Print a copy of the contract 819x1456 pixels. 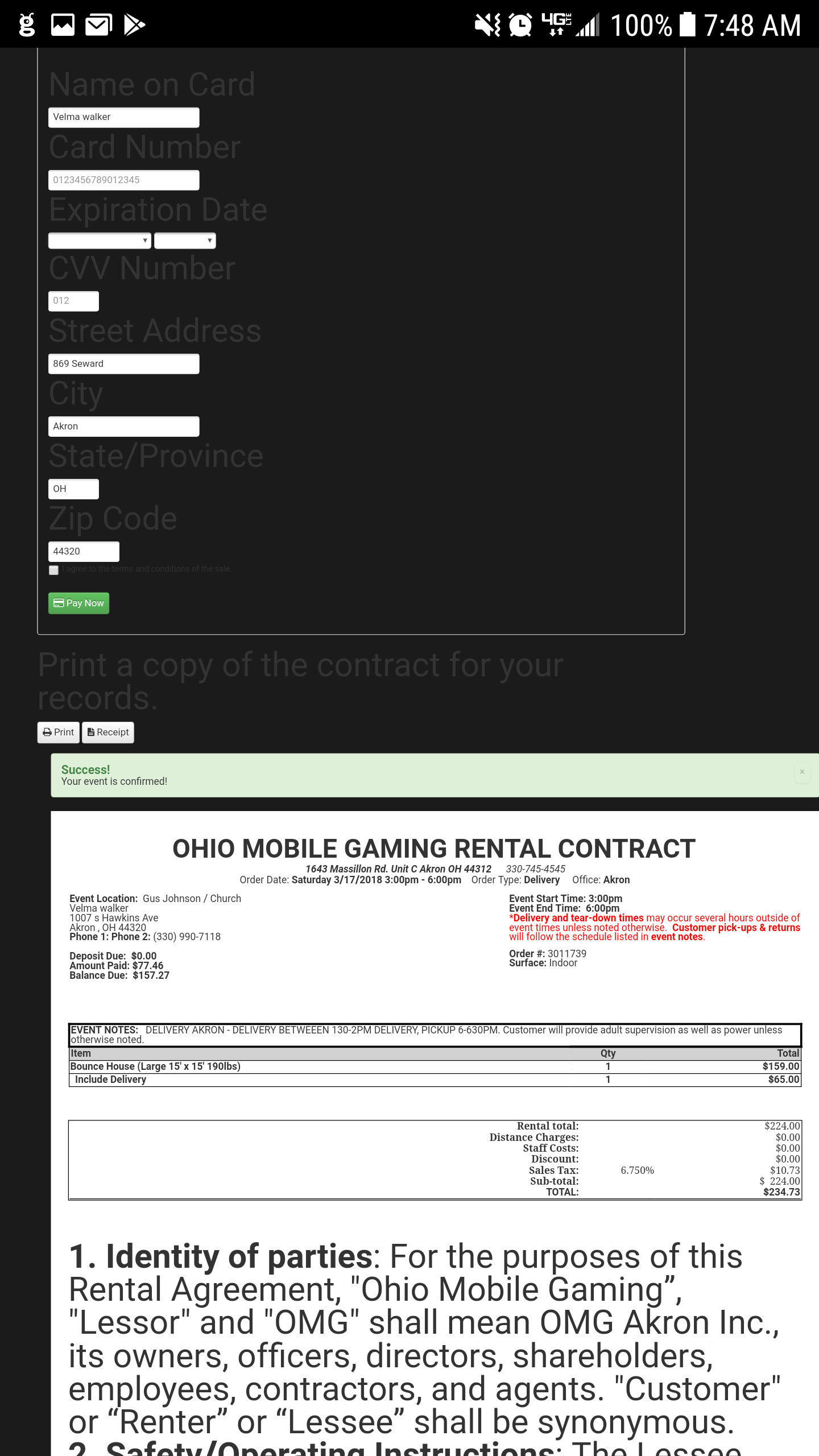[58, 733]
